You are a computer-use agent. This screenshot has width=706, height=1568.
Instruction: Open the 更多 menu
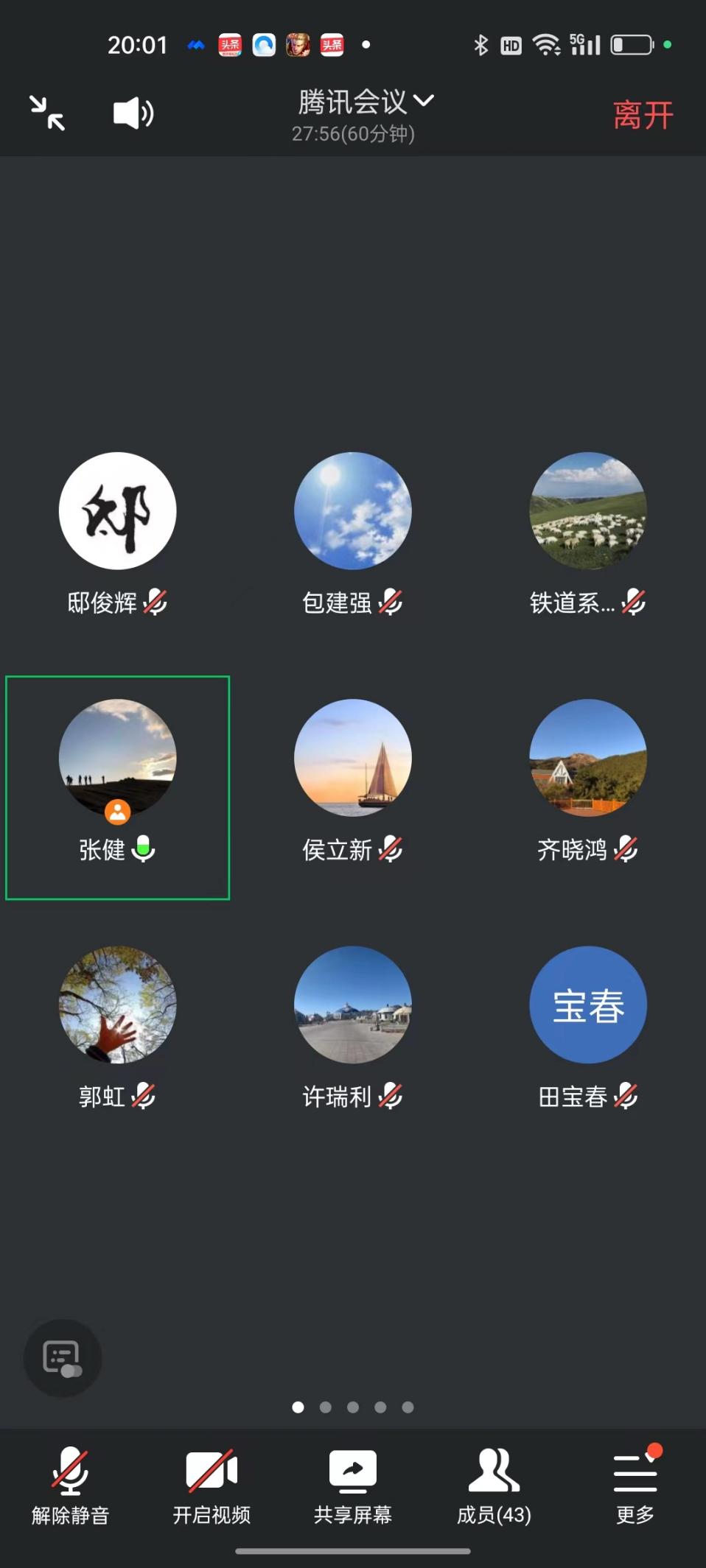click(x=635, y=1483)
